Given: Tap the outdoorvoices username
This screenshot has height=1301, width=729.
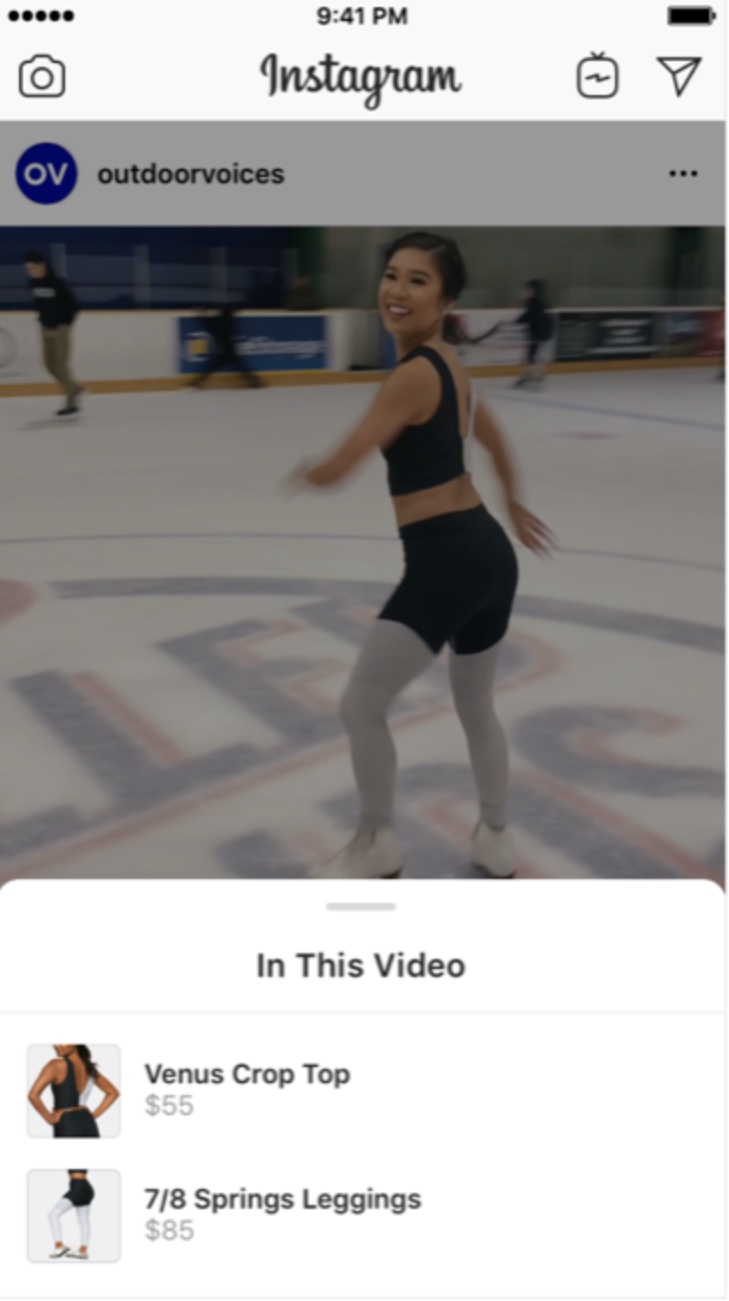Looking at the screenshot, I should (x=190, y=174).
